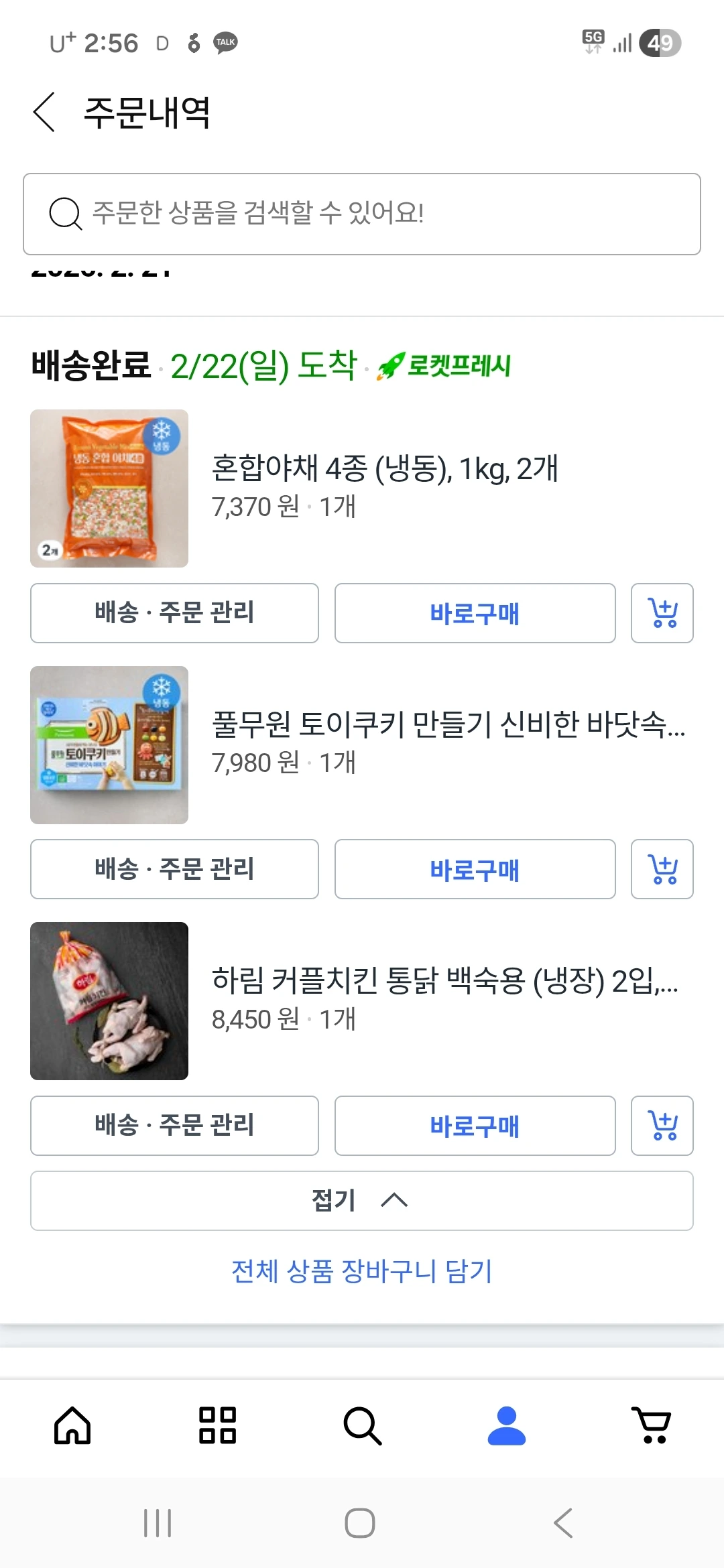Image resolution: width=724 pixels, height=1568 pixels.
Task: Tap 바로구매 for 풀무원 토이쿠키
Action: 475,869
